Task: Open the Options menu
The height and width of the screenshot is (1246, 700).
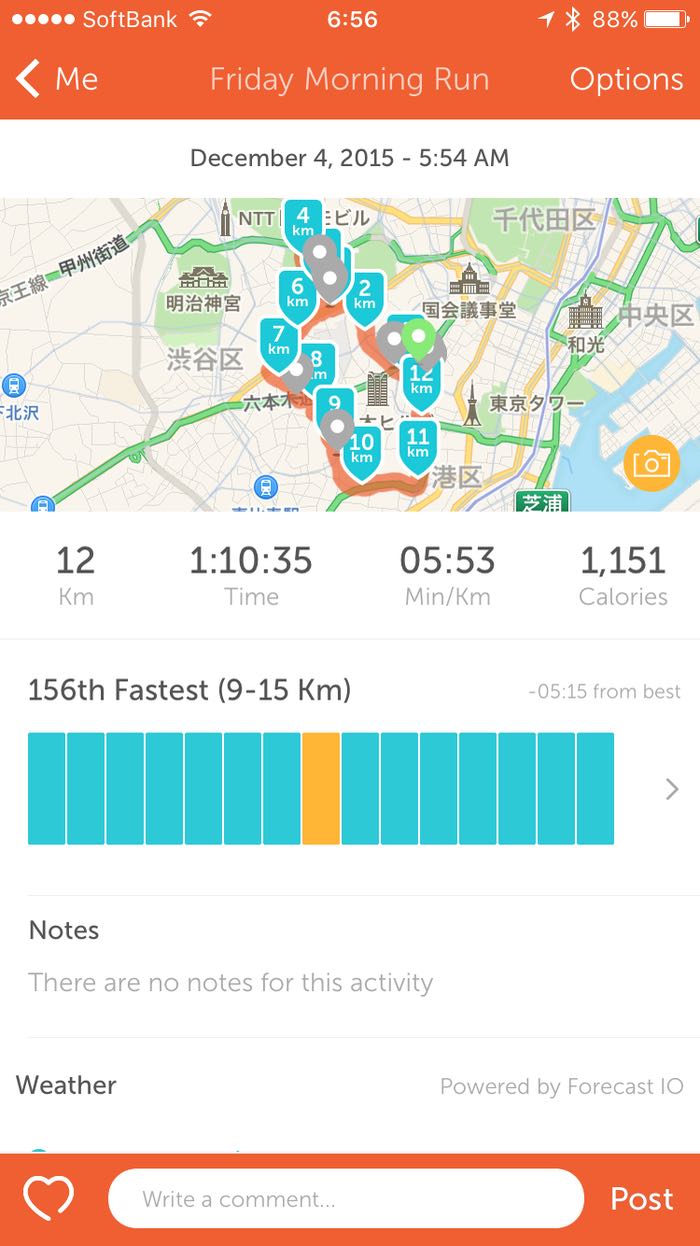Action: tap(626, 79)
